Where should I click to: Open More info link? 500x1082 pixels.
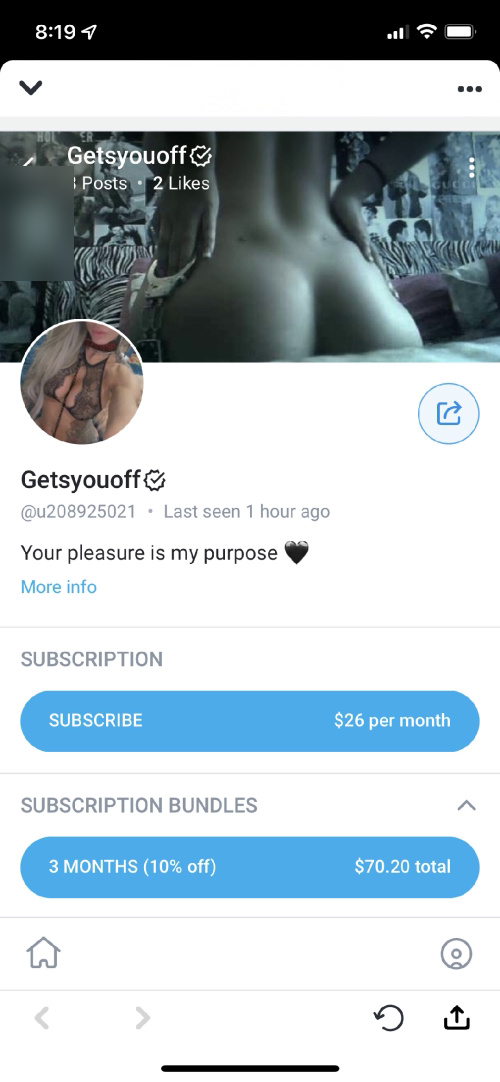click(x=59, y=587)
